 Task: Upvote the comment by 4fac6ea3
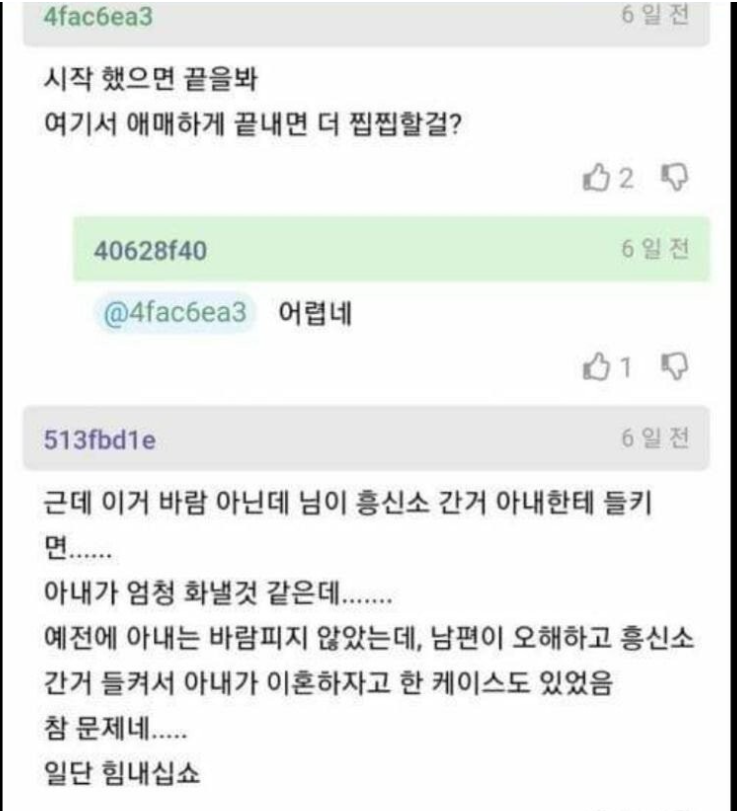pos(596,179)
